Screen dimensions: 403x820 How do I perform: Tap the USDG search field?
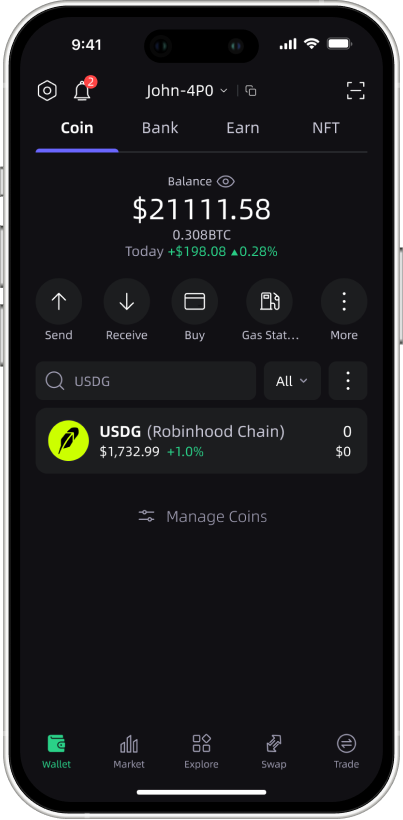[x=146, y=381]
